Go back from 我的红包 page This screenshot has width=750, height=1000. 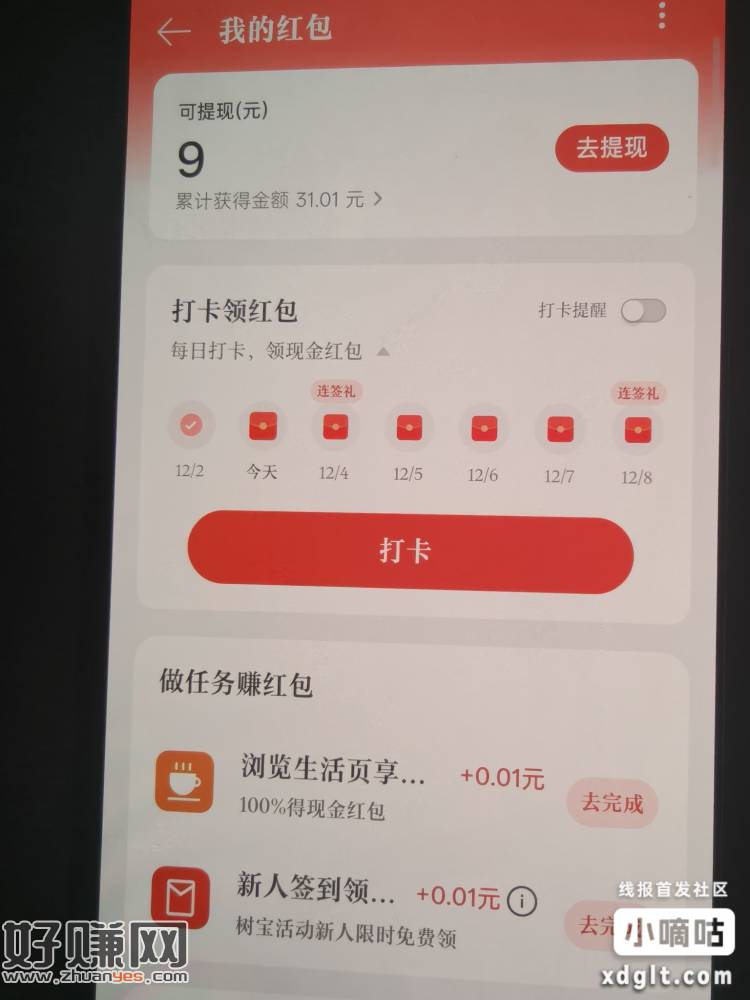coord(173,31)
